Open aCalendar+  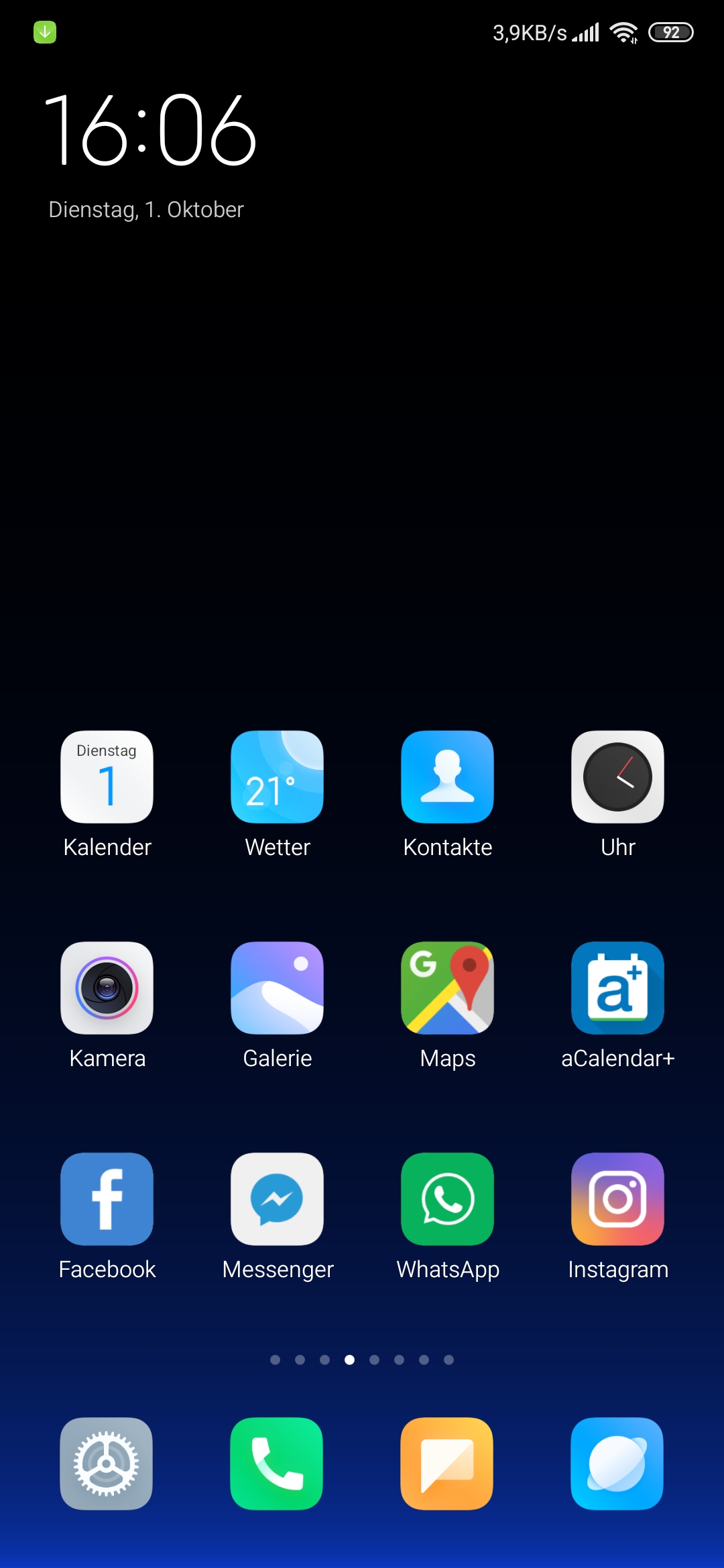[617, 988]
